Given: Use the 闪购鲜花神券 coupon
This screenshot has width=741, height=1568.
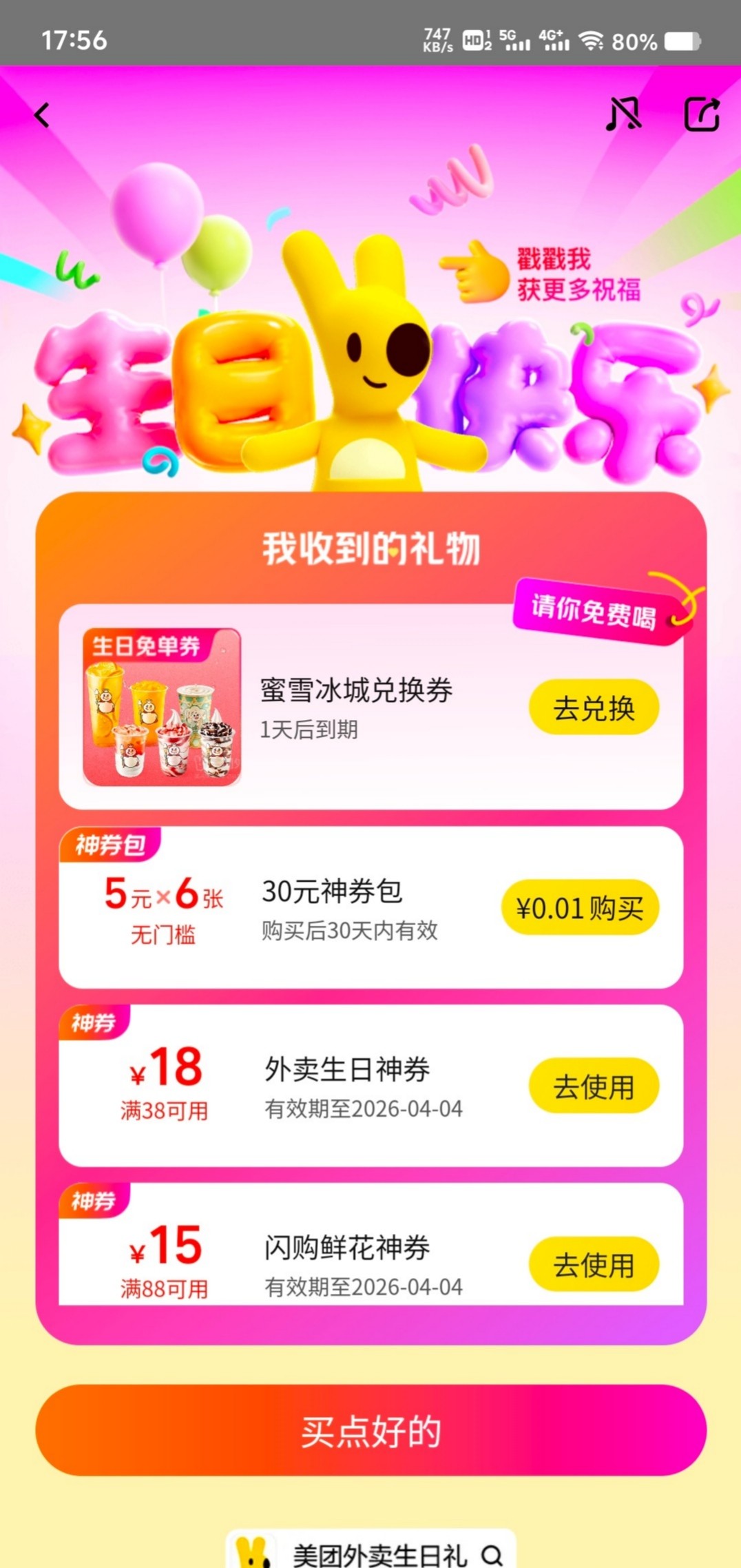Looking at the screenshot, I should point(594,1264).
